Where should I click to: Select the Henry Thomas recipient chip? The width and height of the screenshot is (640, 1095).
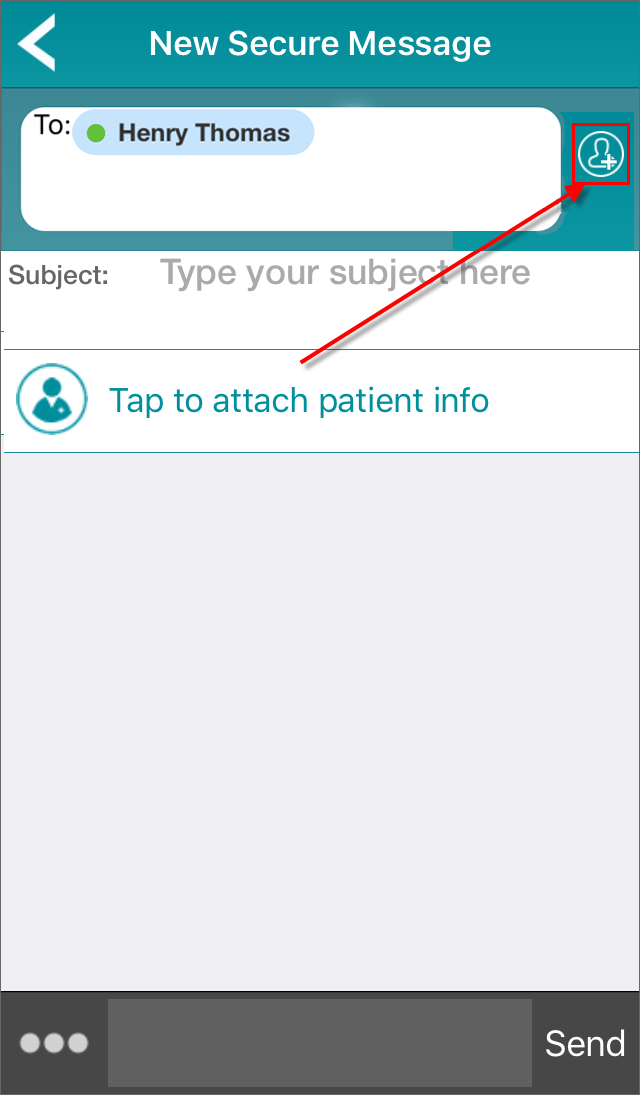(193, 133)
